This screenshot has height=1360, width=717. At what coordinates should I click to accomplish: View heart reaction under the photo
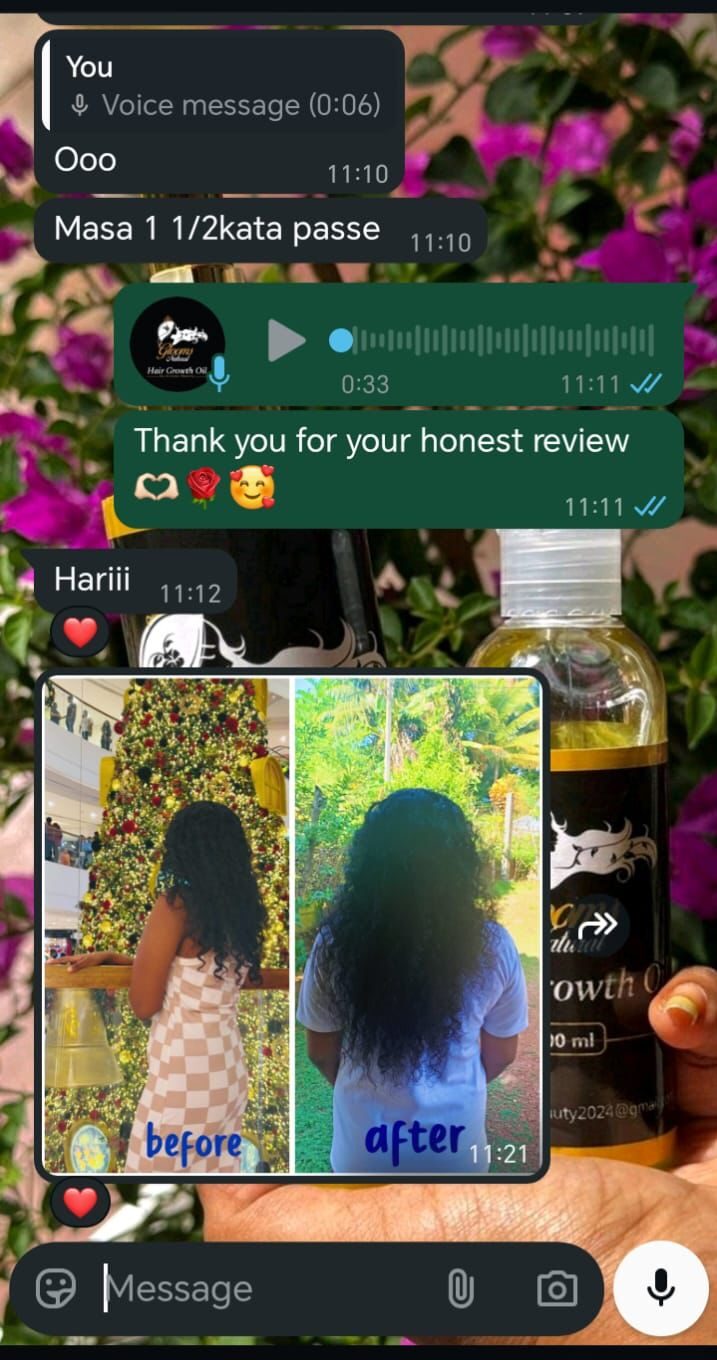point(80,1202)
